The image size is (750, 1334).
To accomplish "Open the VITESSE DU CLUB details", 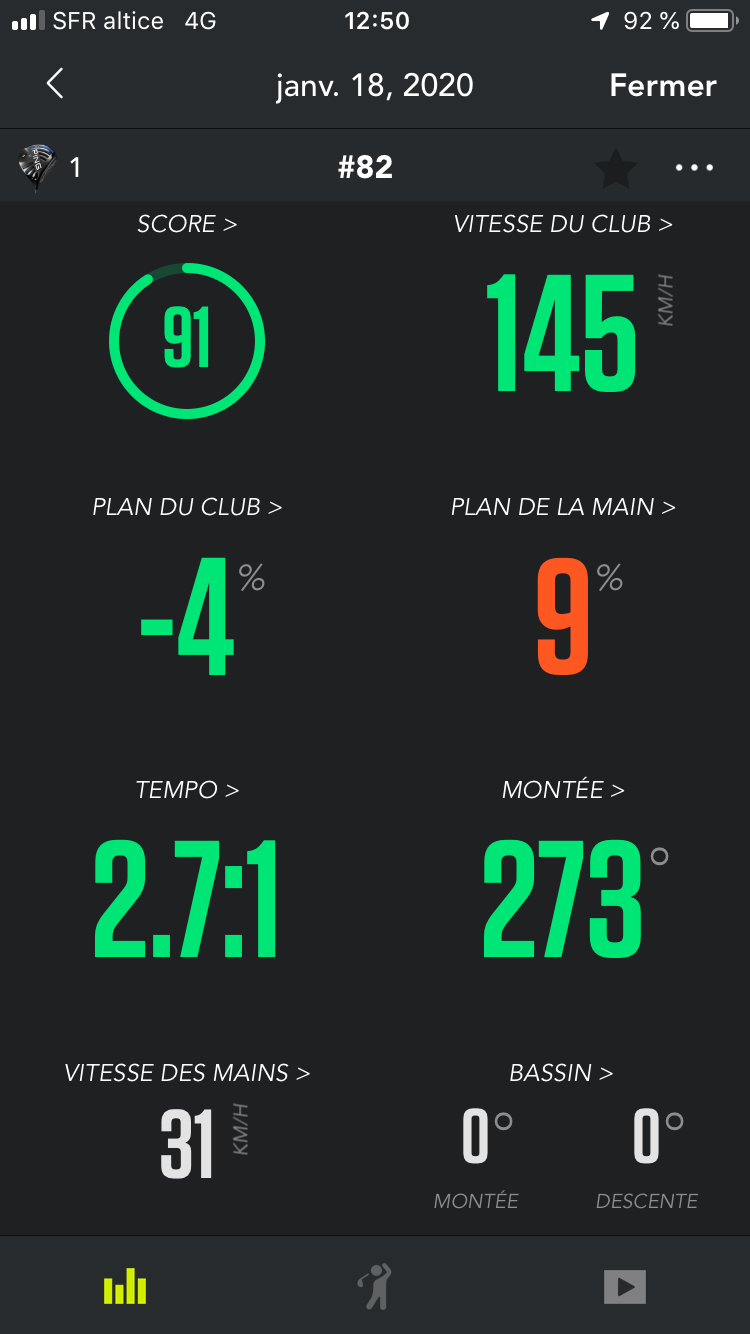I will [563, 224].
